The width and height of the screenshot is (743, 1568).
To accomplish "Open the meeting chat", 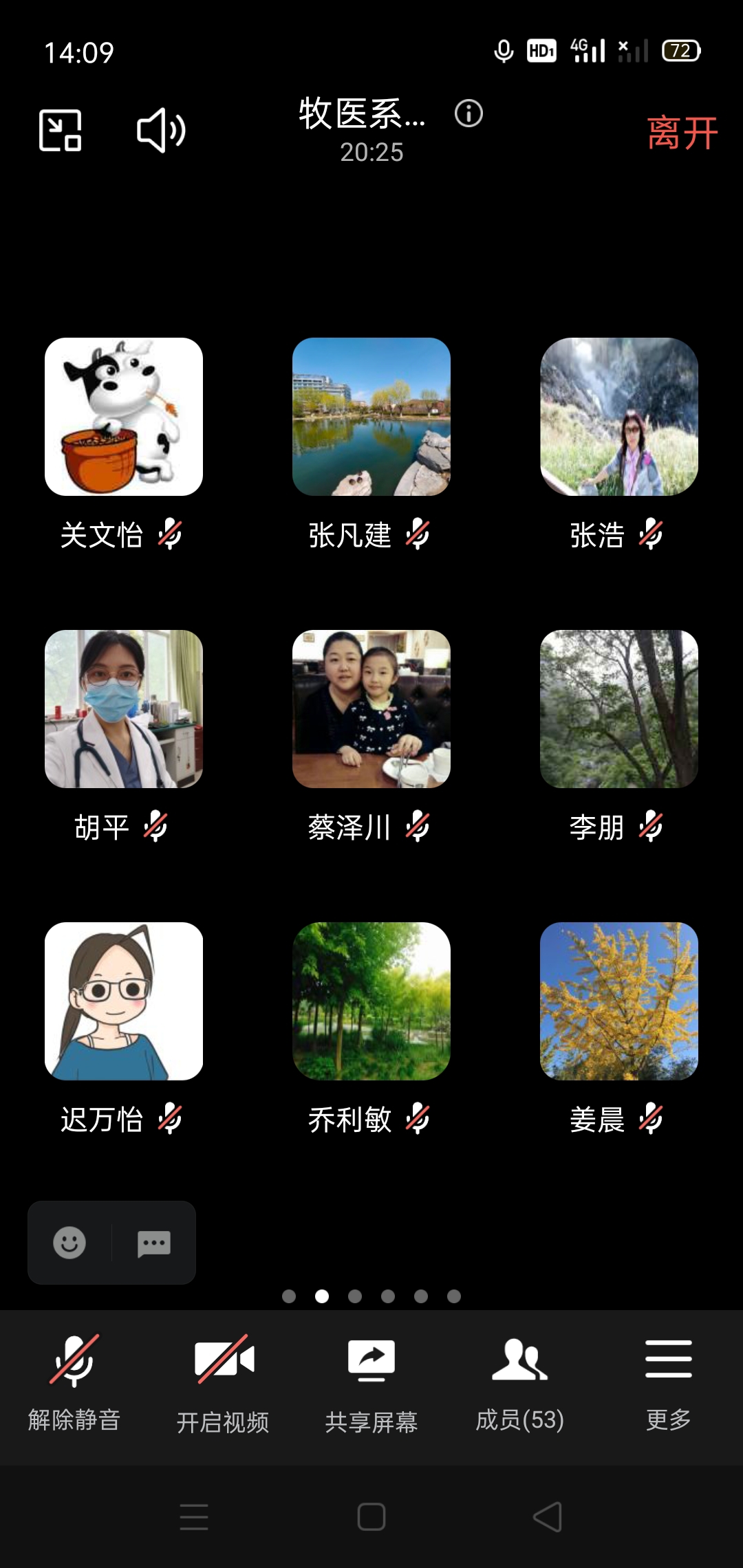I will pyautogui.click(x=154, y=1243).
